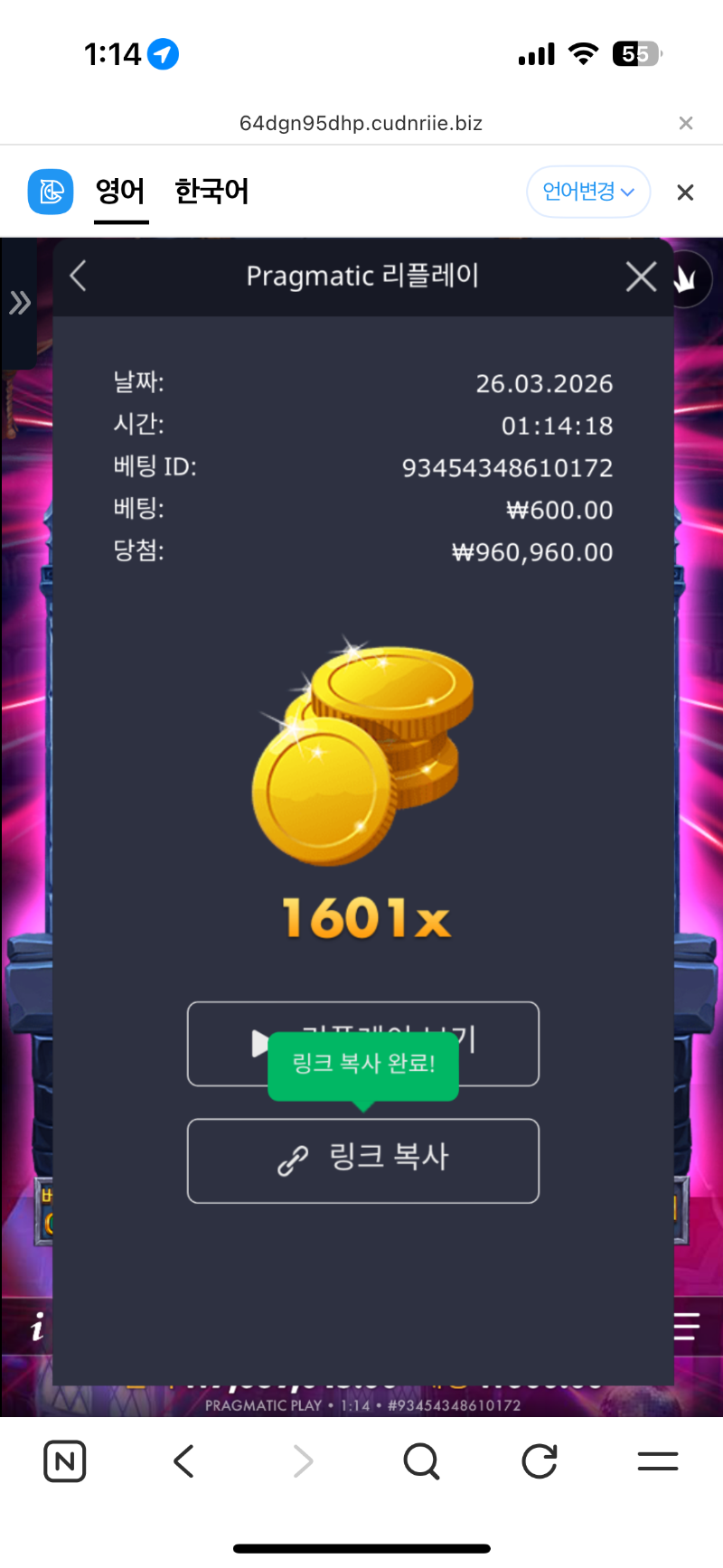Close the page by the URL bar
Image resolution: width=723 pixels, height=1568 pixels.
(686, 123)
